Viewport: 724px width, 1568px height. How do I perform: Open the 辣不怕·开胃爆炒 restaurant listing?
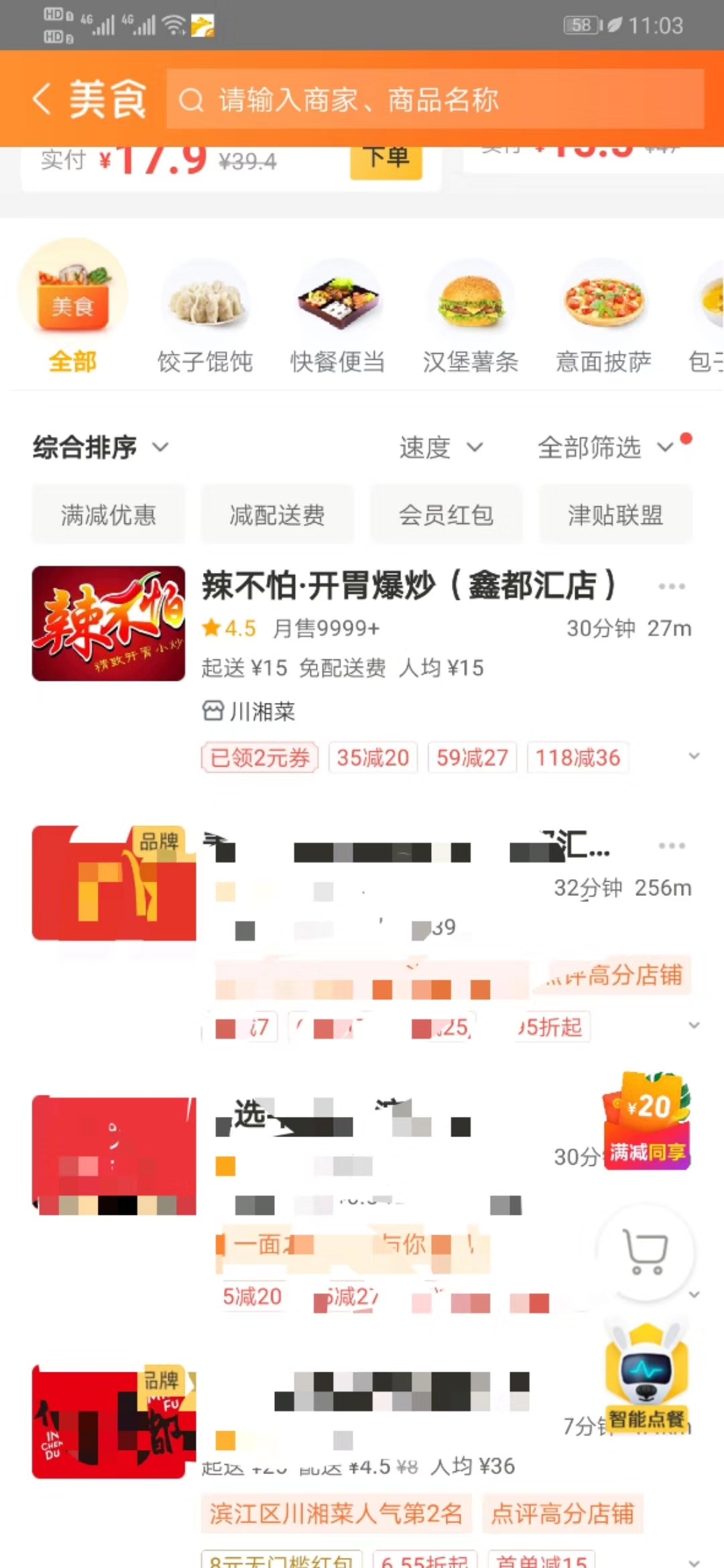(x=408, y=586)
